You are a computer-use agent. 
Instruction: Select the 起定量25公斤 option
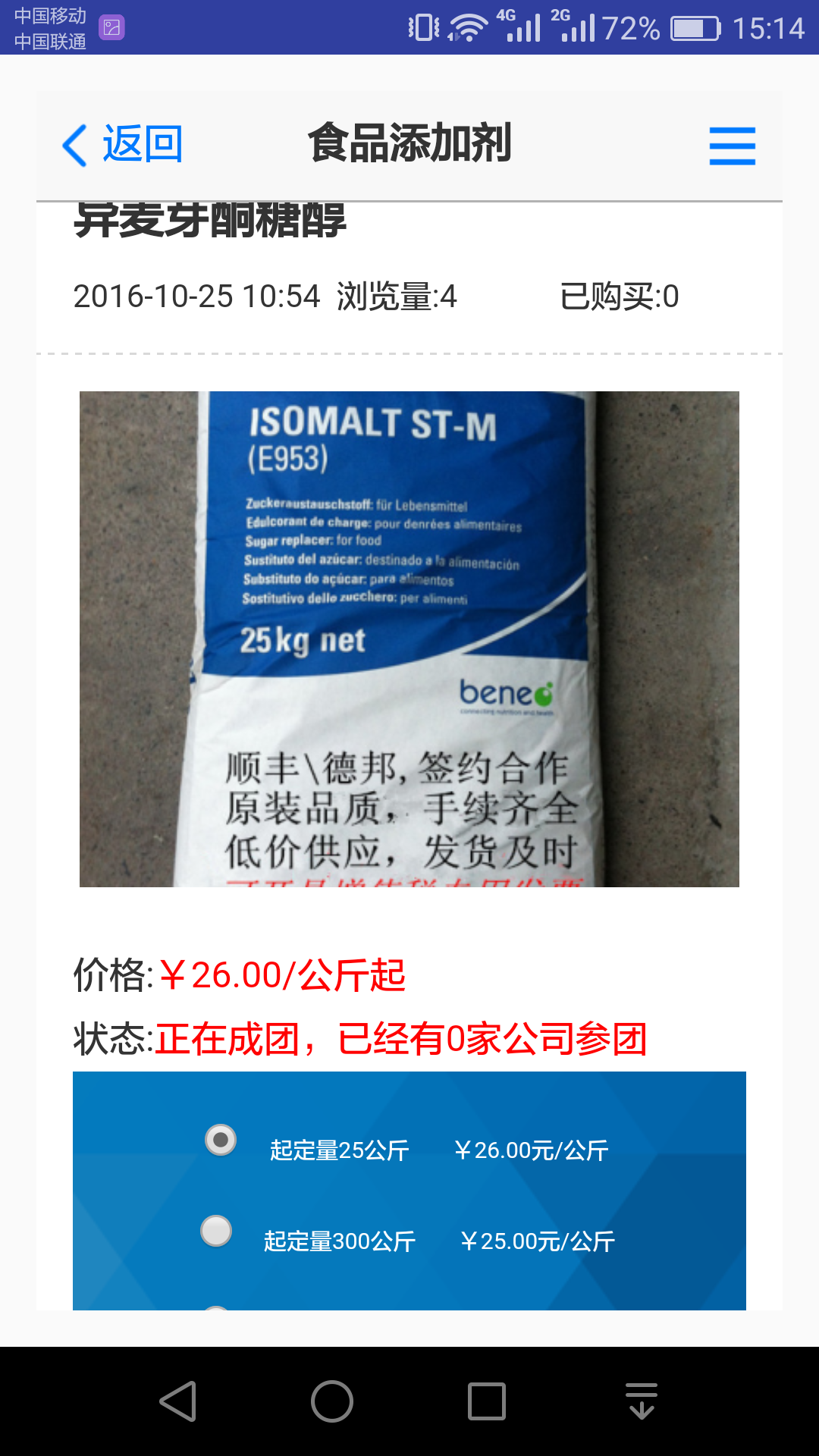(221, 1140)
